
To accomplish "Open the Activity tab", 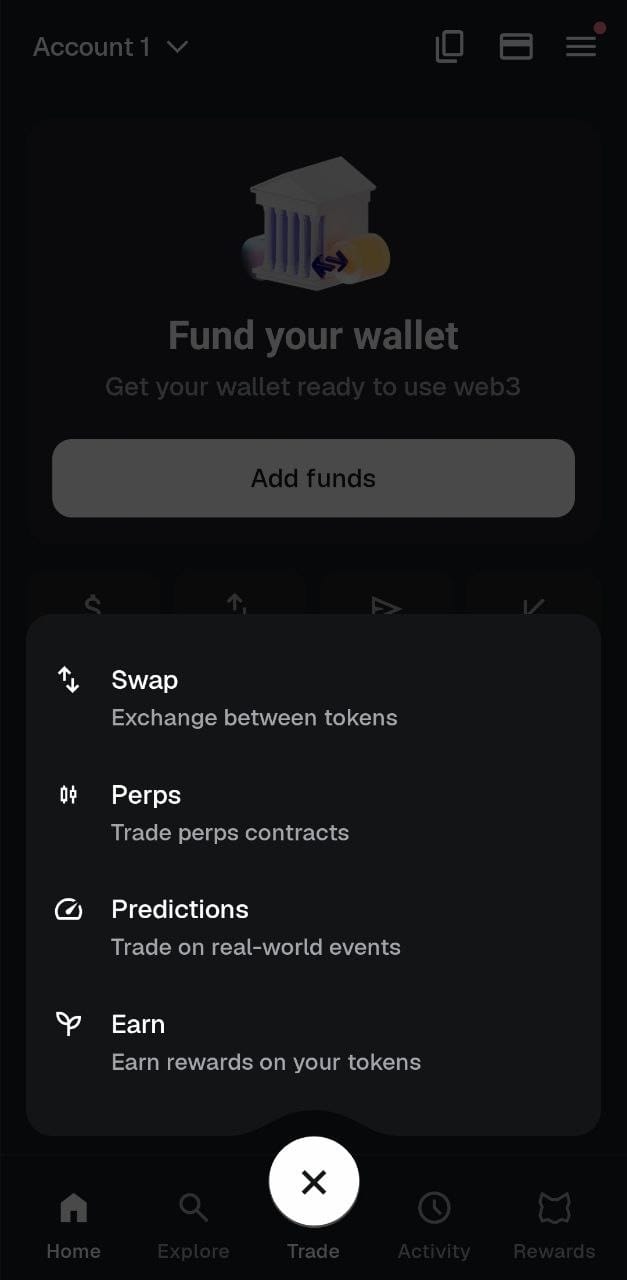I will tap(433, 1226).
